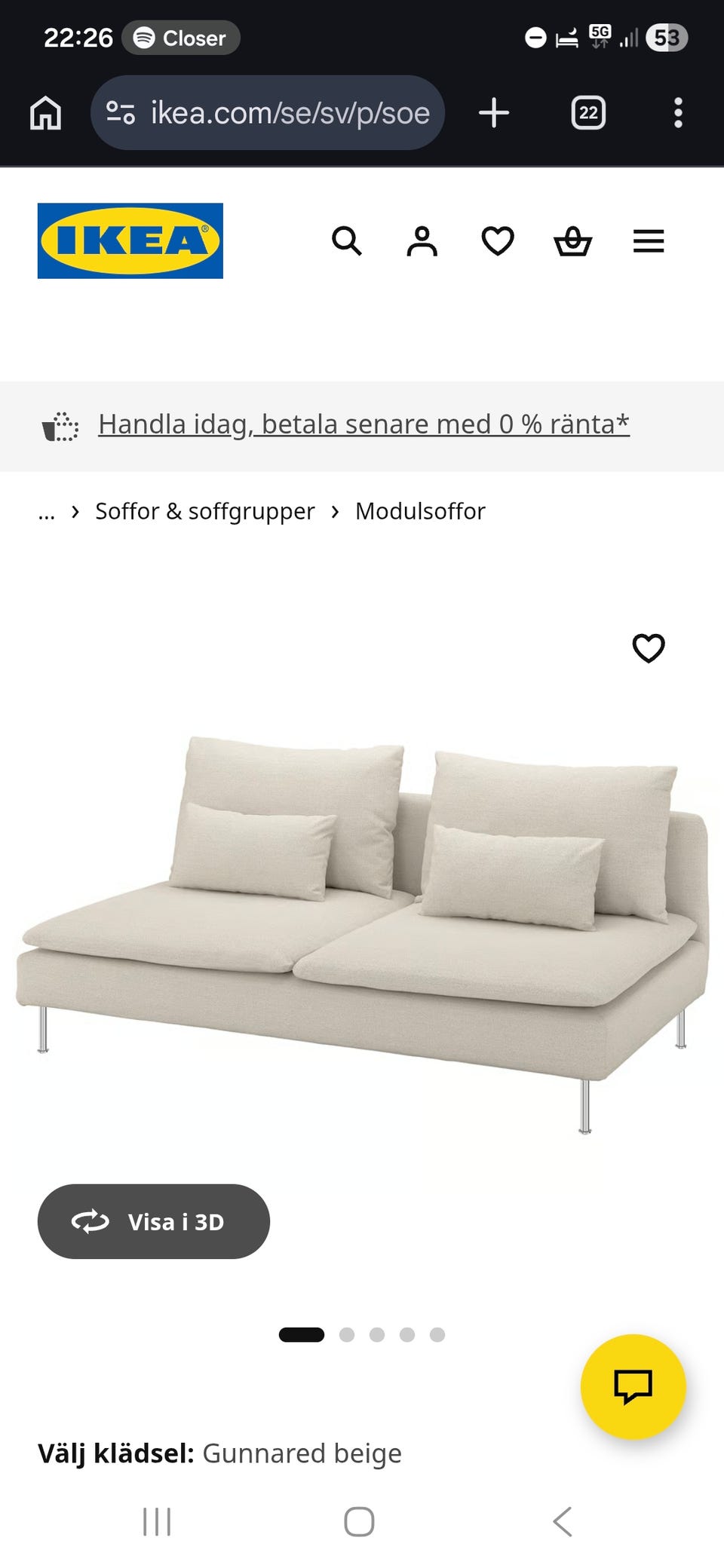Viewport: 724px width, 1568px height.
Task: Select the last carousel dot indicator
Action: point(436,1334)
